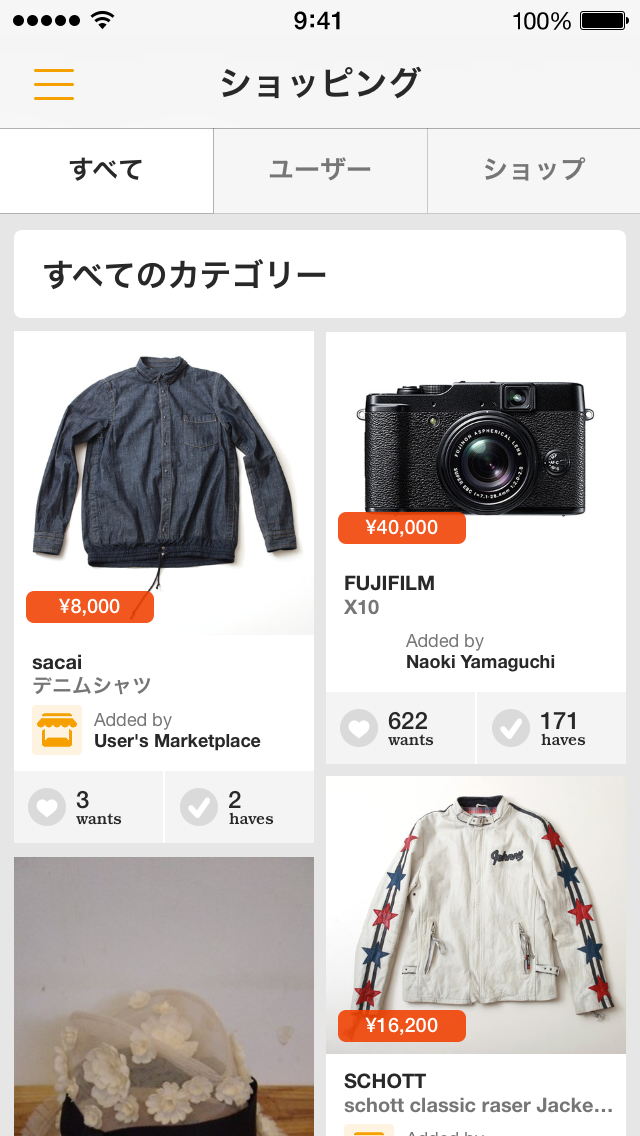Switch to the ショップ tab
The image size is (640, 1136).
533,170
